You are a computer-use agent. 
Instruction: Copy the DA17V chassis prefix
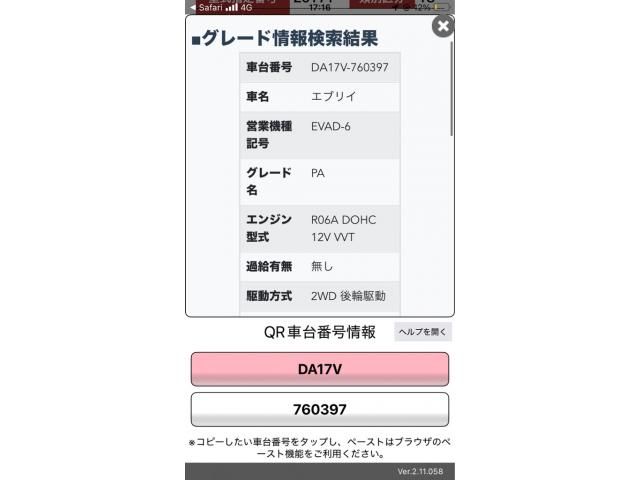(319, 369)
